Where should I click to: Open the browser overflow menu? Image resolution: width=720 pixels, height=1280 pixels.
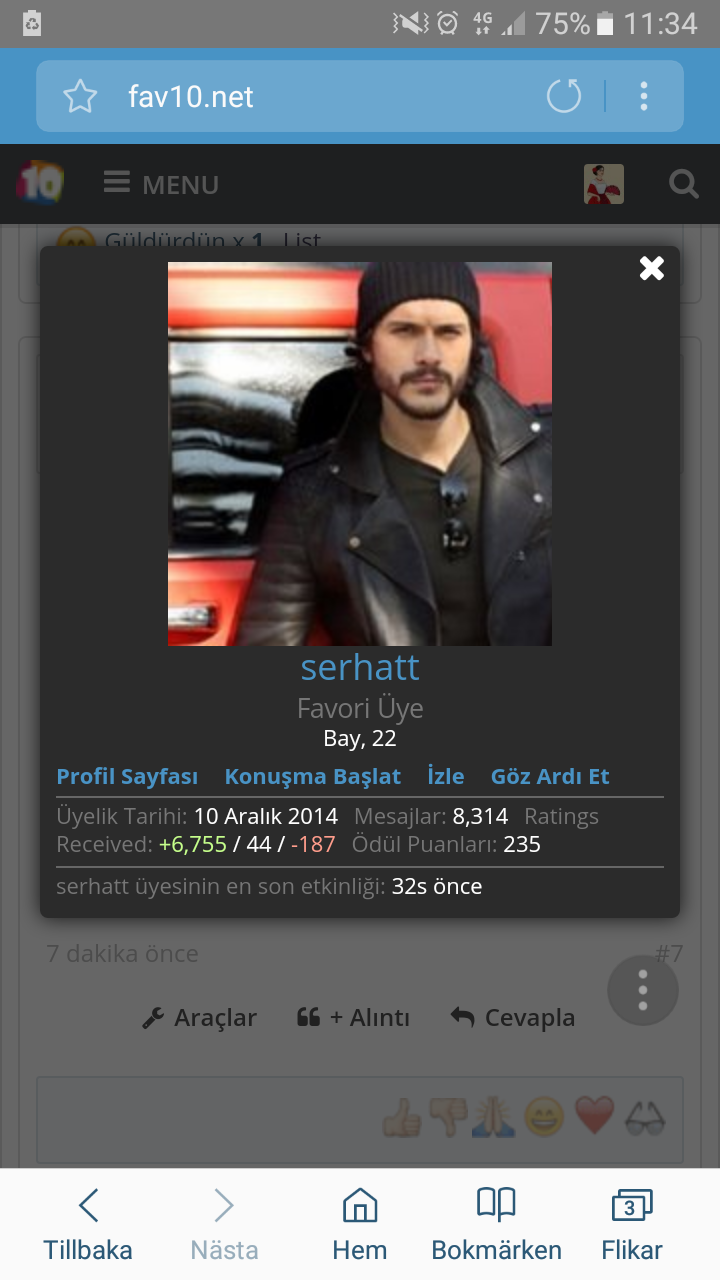point(644,96)
